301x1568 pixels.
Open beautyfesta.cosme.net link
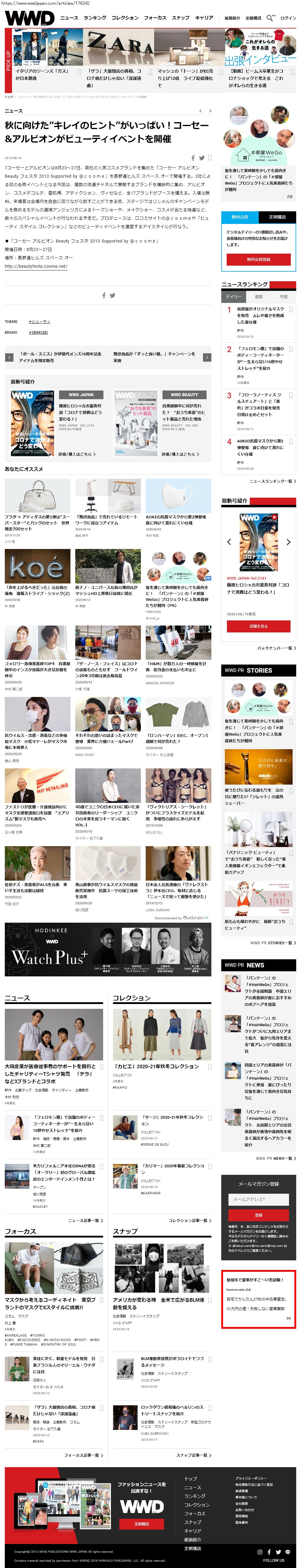coord(36,266)
